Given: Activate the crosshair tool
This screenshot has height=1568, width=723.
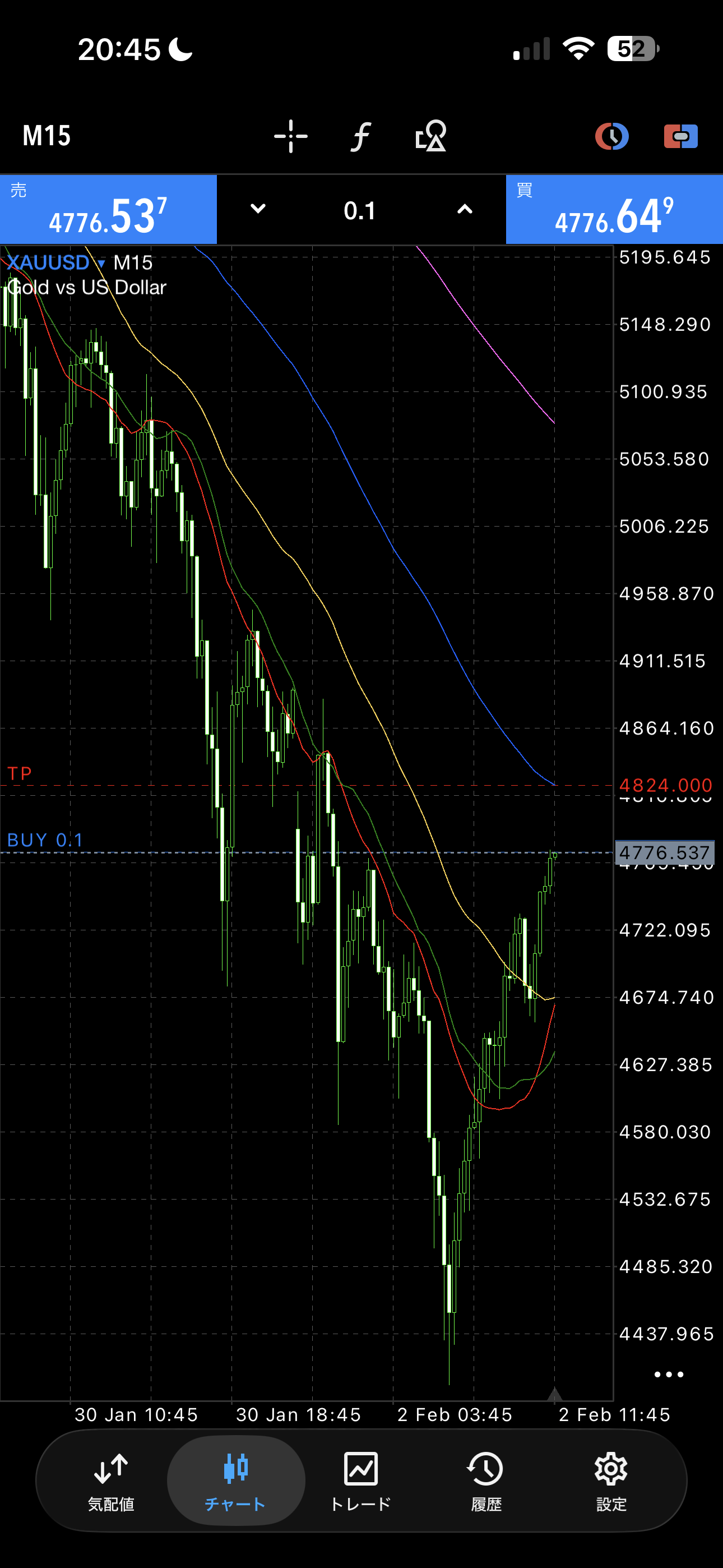Looking at the screenshot, I should coord(291,136).
